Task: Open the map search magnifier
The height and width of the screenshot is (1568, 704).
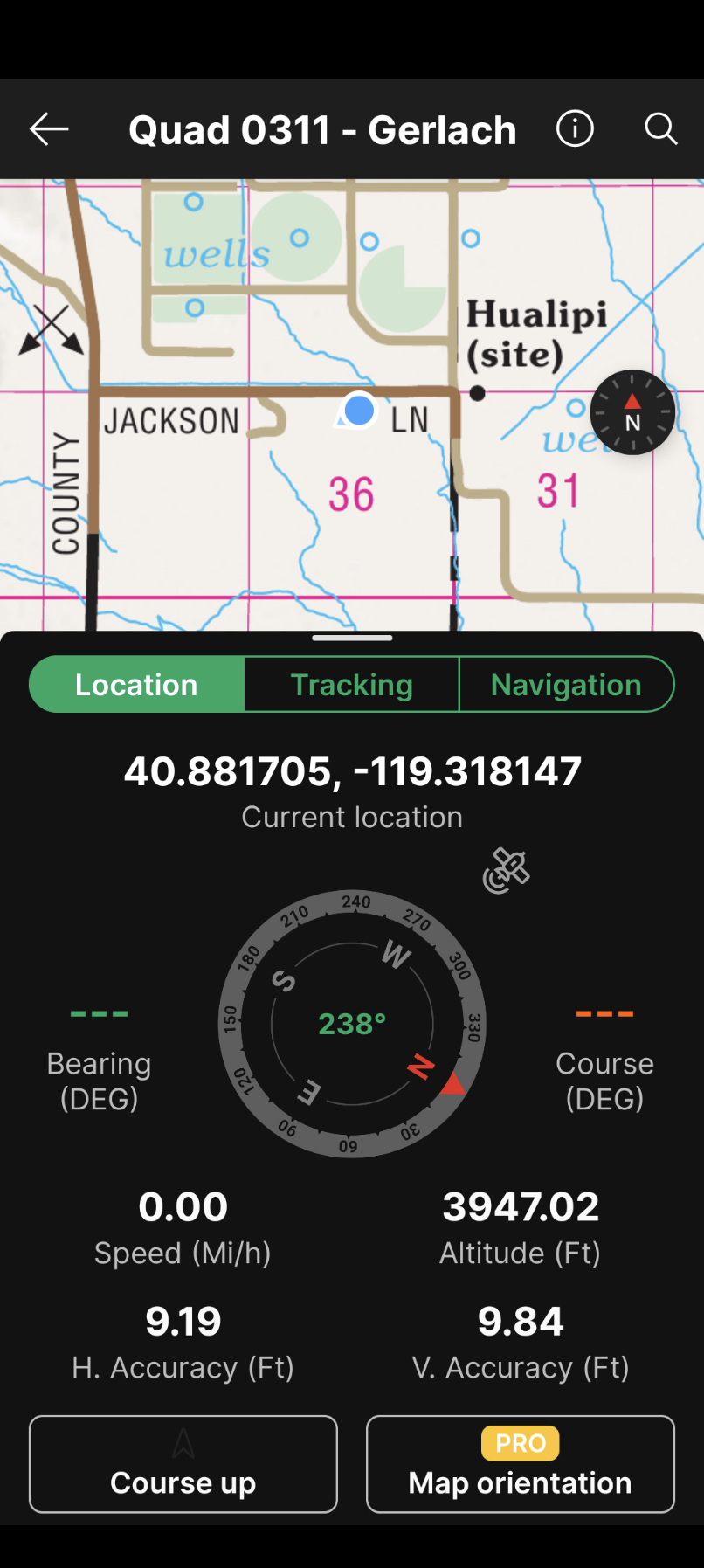Action: point(661,129)
